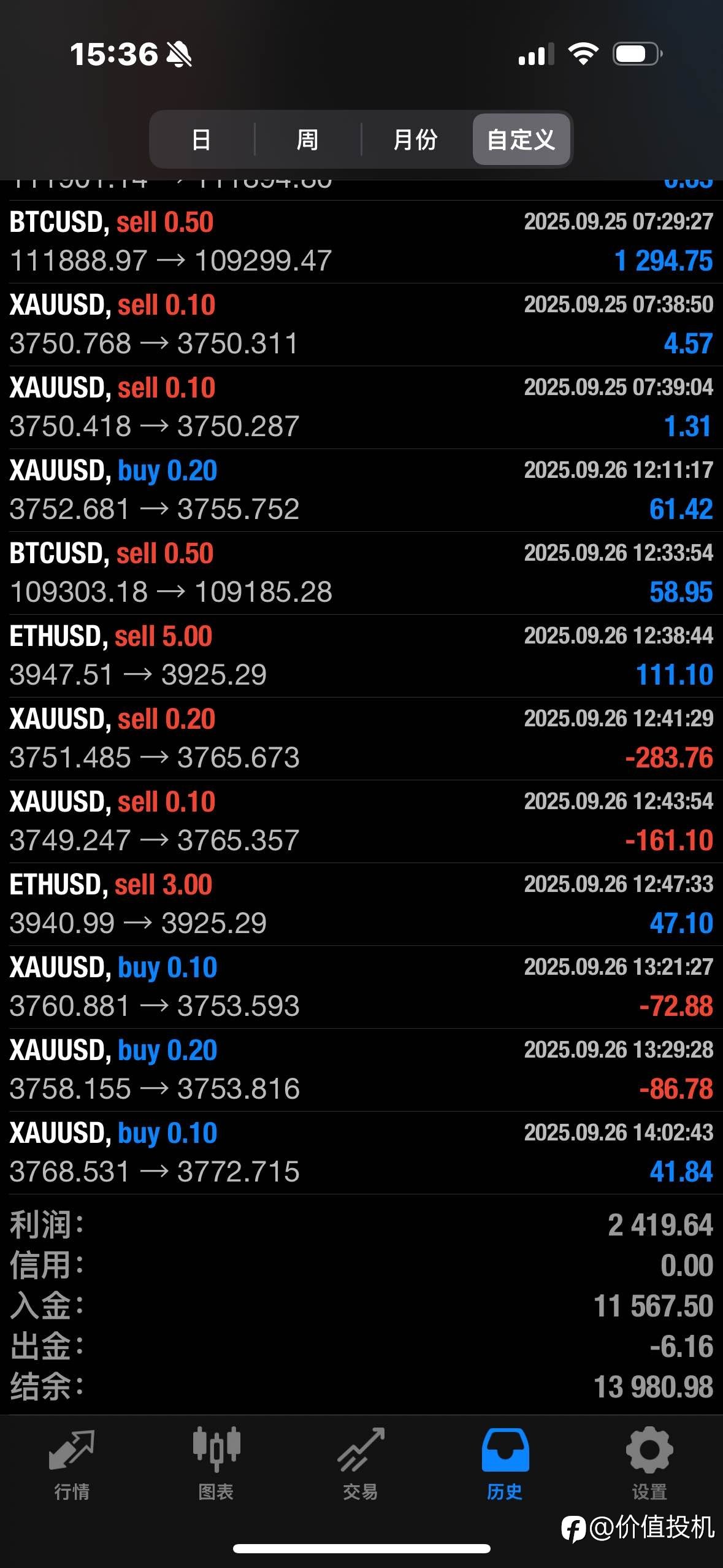Select the 周 period tab
The width and height of the screenshot is (723, 1568).
click(307, 139)
